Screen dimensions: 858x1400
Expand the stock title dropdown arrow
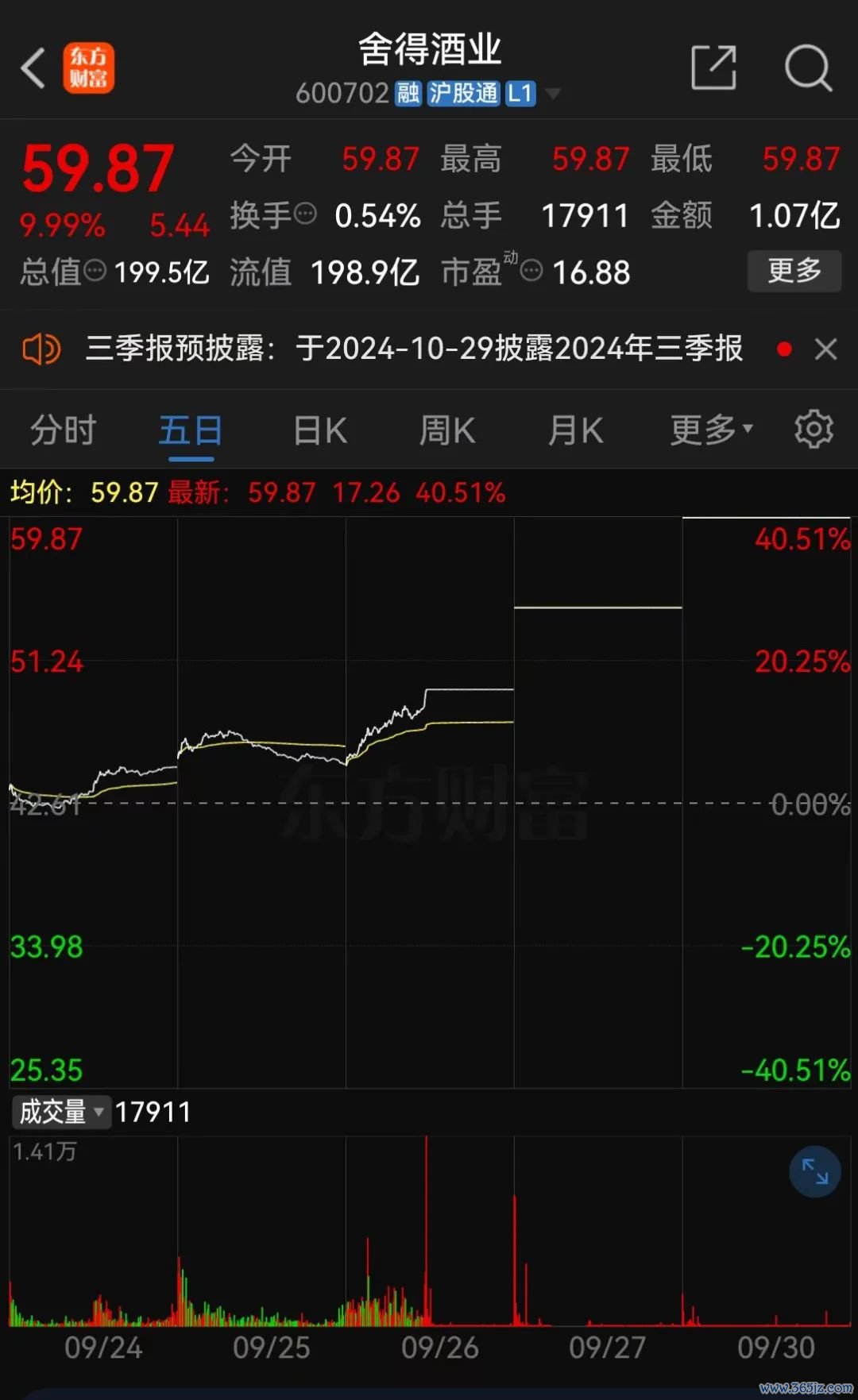tap(553, 94)
